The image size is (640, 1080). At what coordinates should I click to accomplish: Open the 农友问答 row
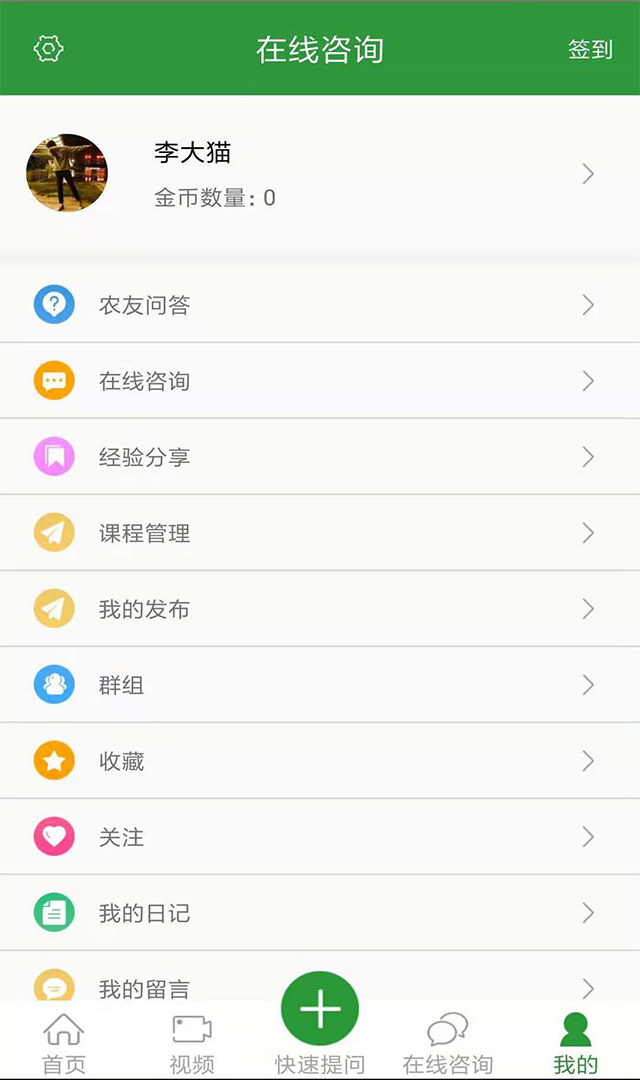tap(320, 305)
